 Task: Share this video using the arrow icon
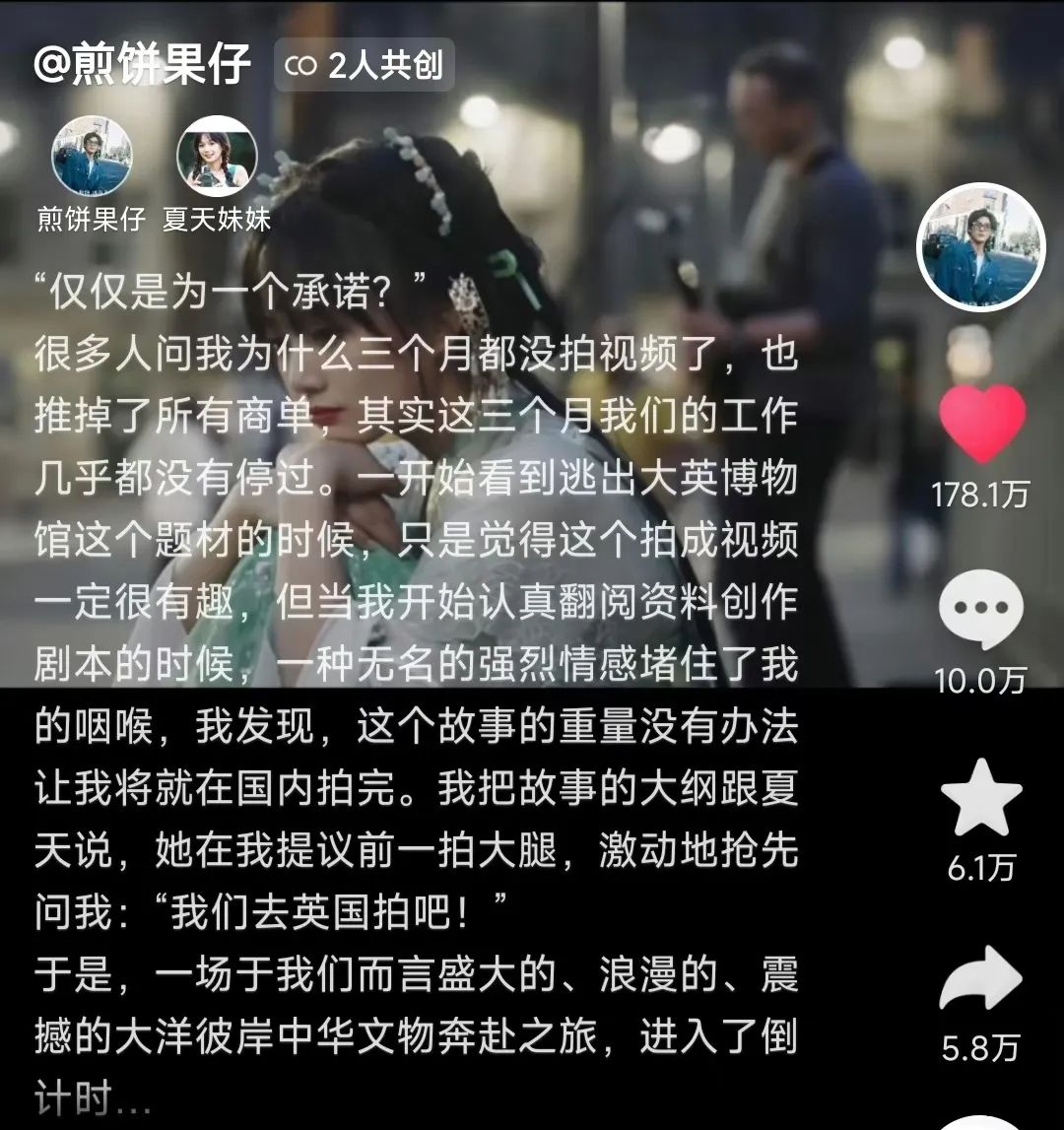tap(980, 978)
